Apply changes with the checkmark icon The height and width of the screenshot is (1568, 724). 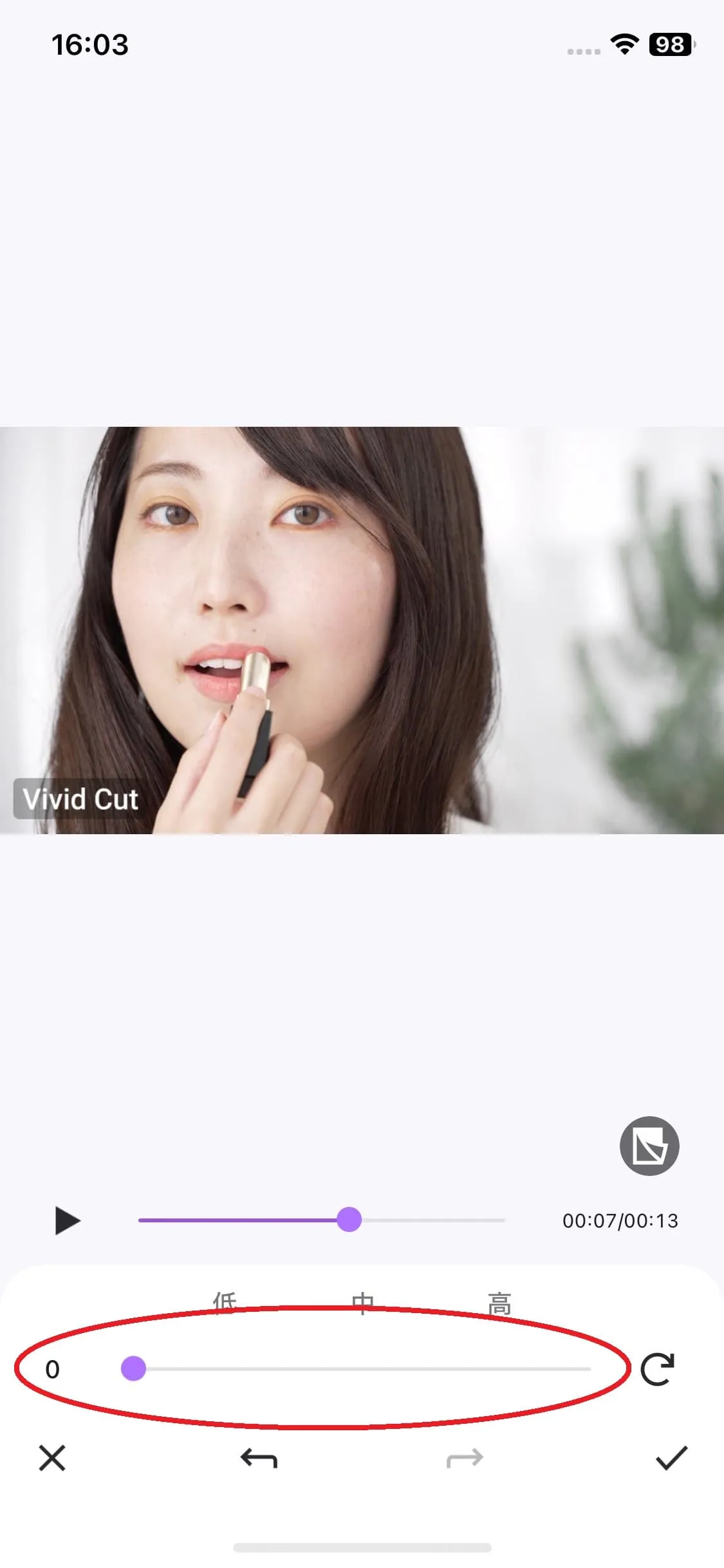pyautogui.click(x=672, y=1459)
